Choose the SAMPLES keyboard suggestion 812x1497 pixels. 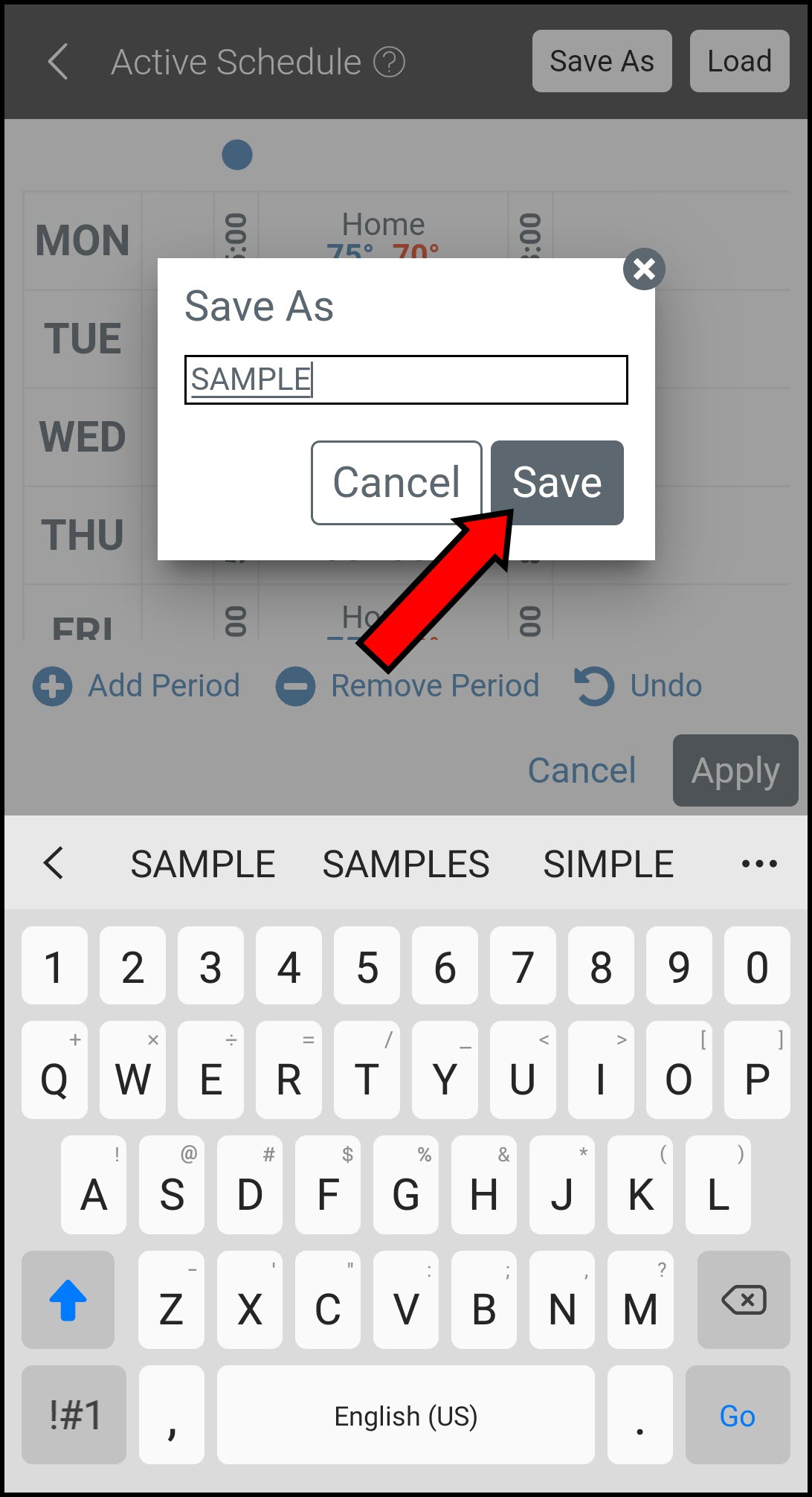click(406, 864)
